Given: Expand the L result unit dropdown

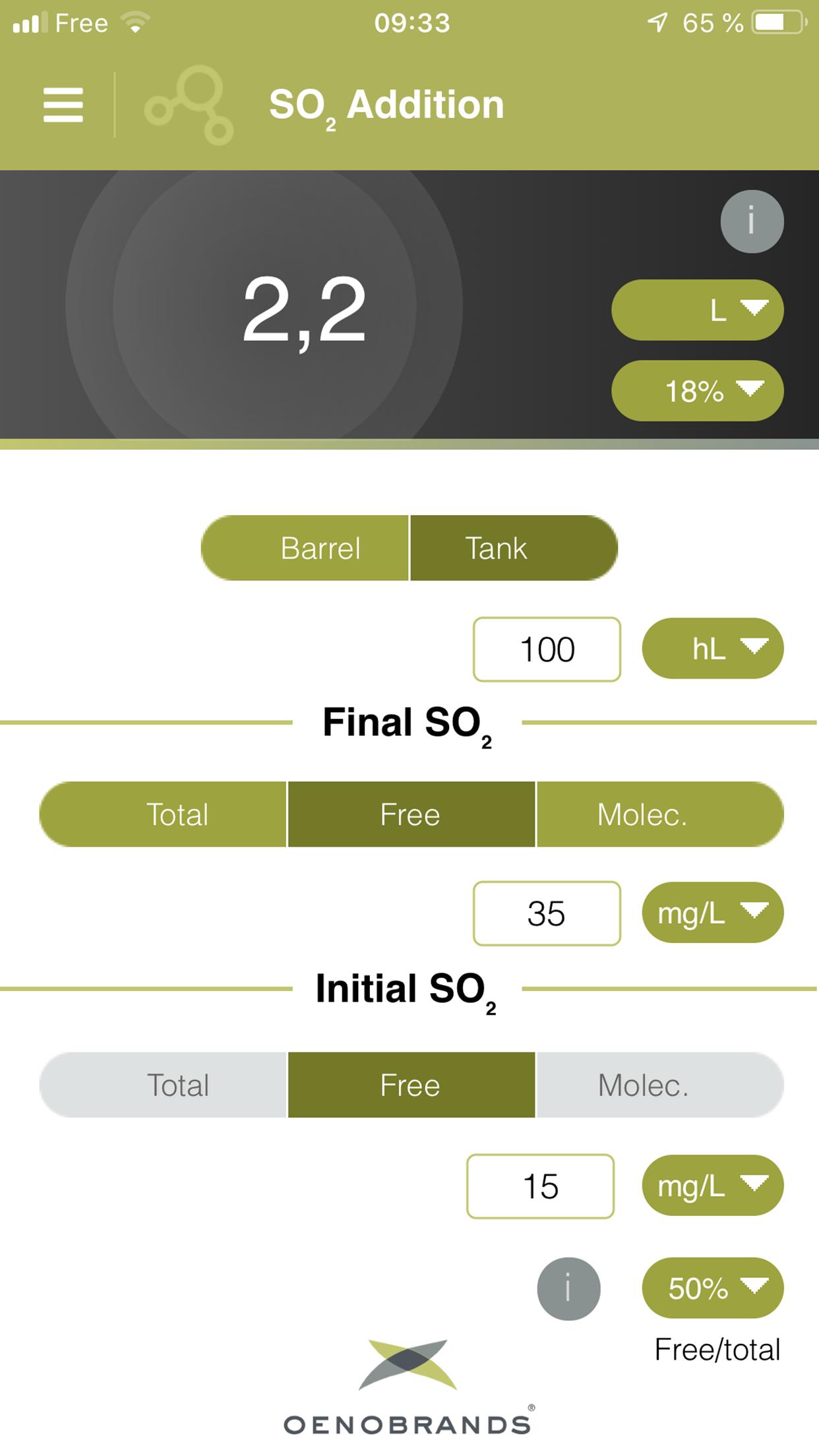Looking at the screenshot, I should [x=697, y=310].
